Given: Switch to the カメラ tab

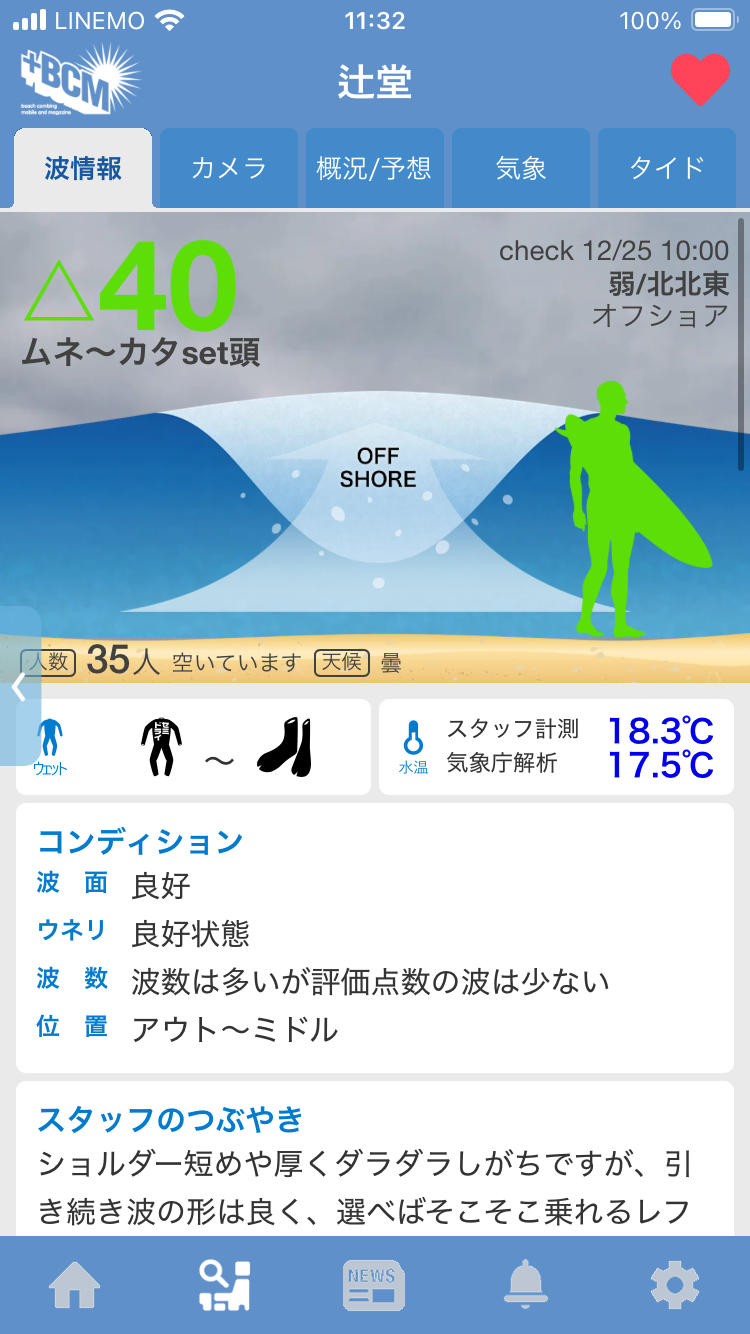Looking at the screenshot, I should 229,168.
